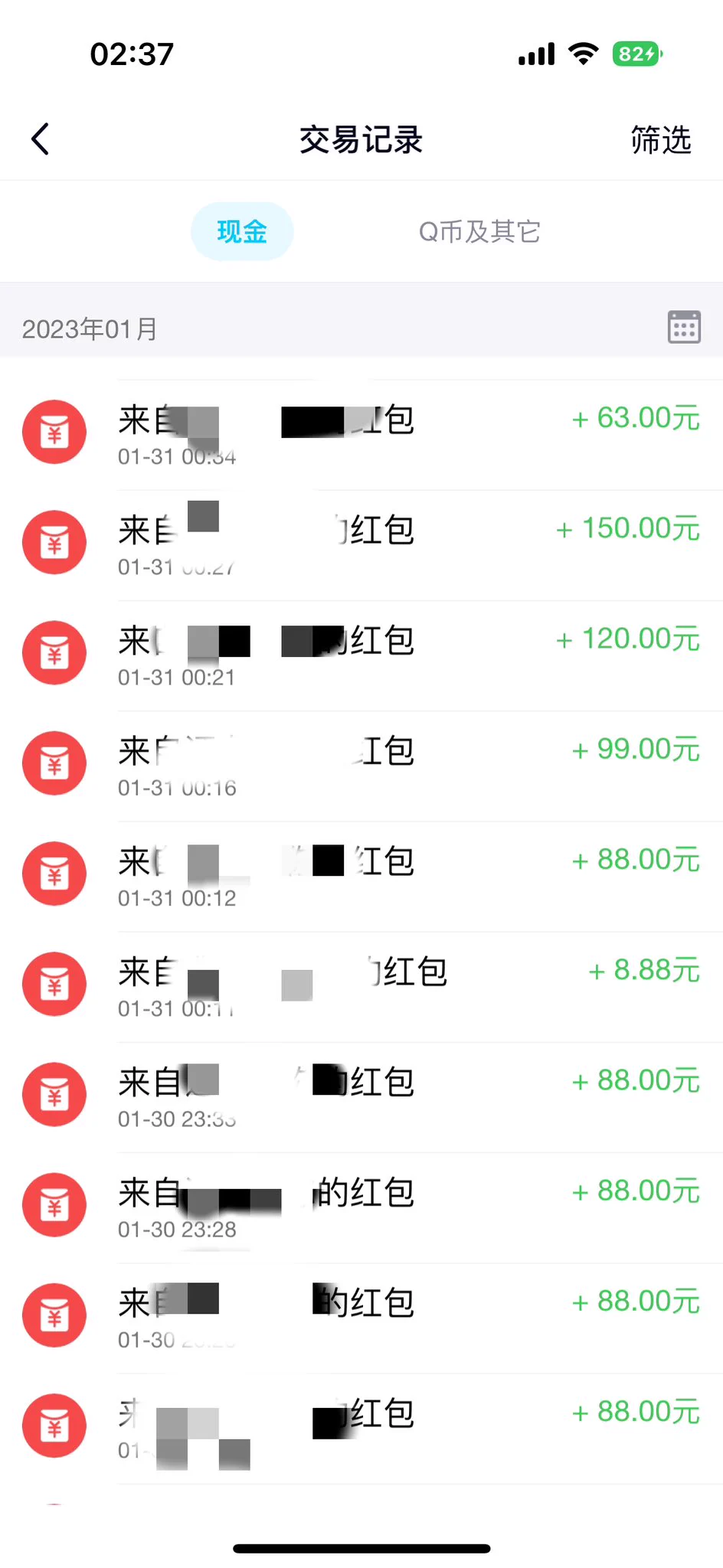The image size is (723, 1568).
Task: Open the +150.00元 red packet record
Action: click(361, 545)
